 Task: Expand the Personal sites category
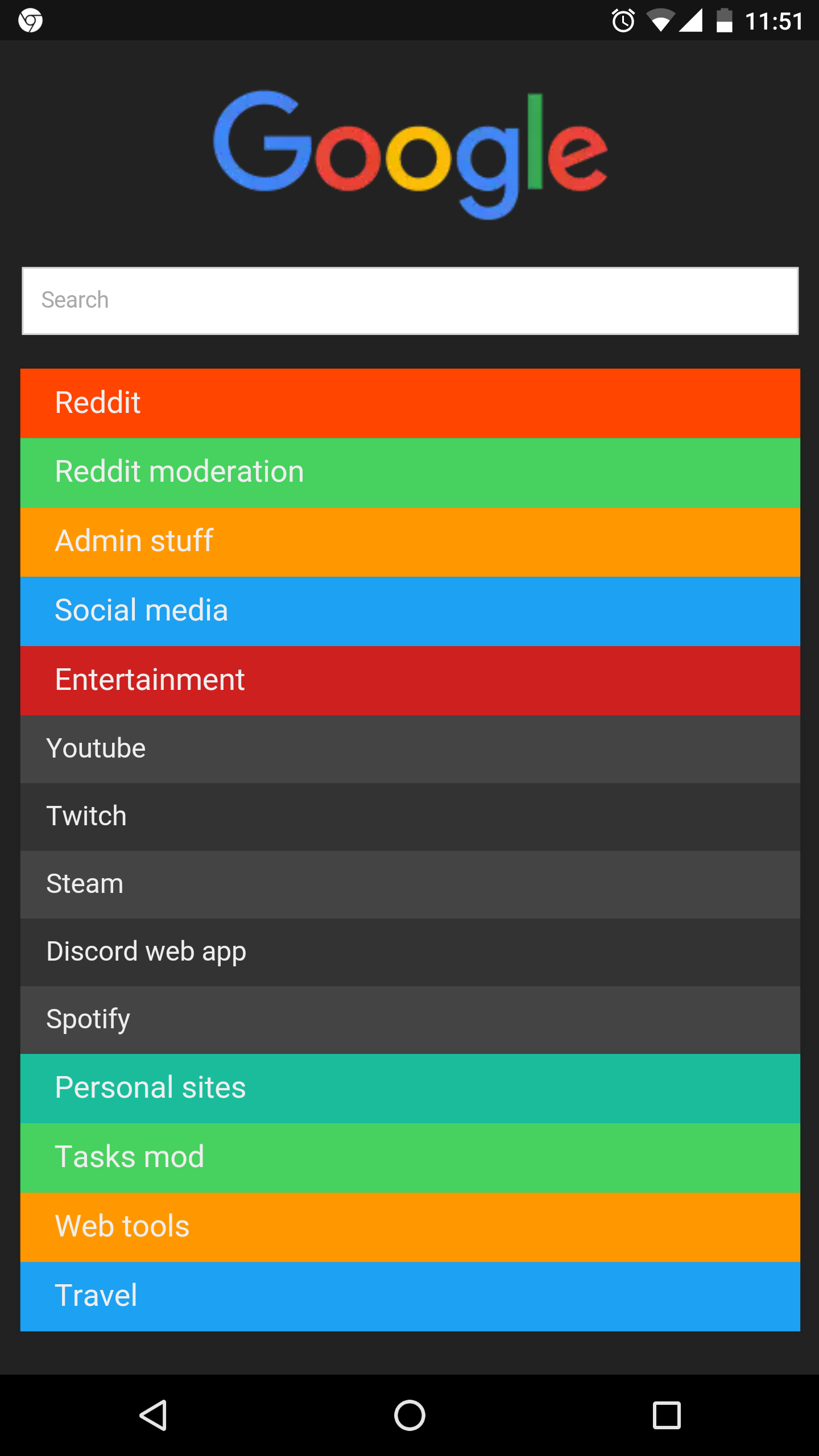[x=409, y=1088]
